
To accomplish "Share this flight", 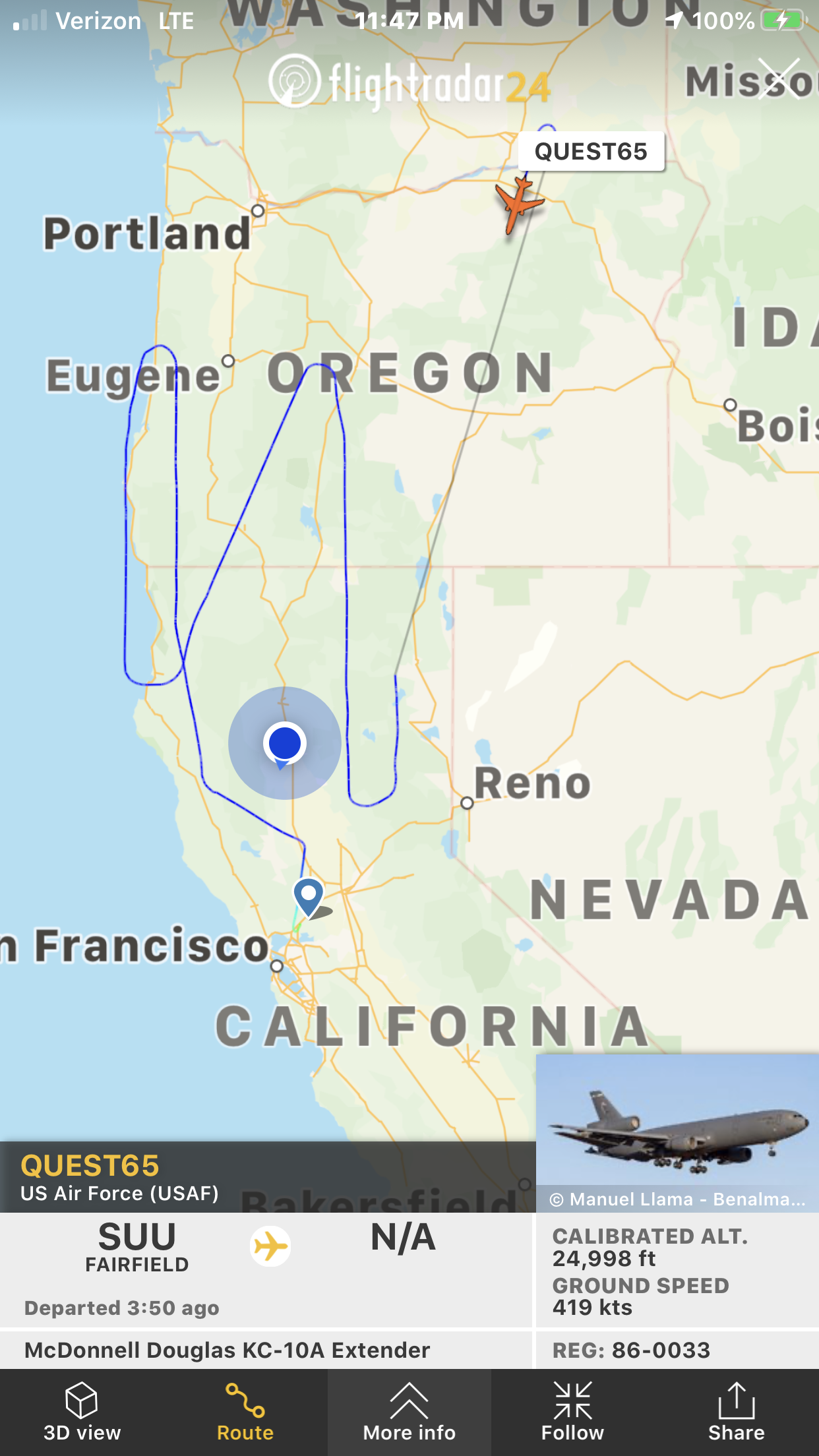I will 737,1412.
